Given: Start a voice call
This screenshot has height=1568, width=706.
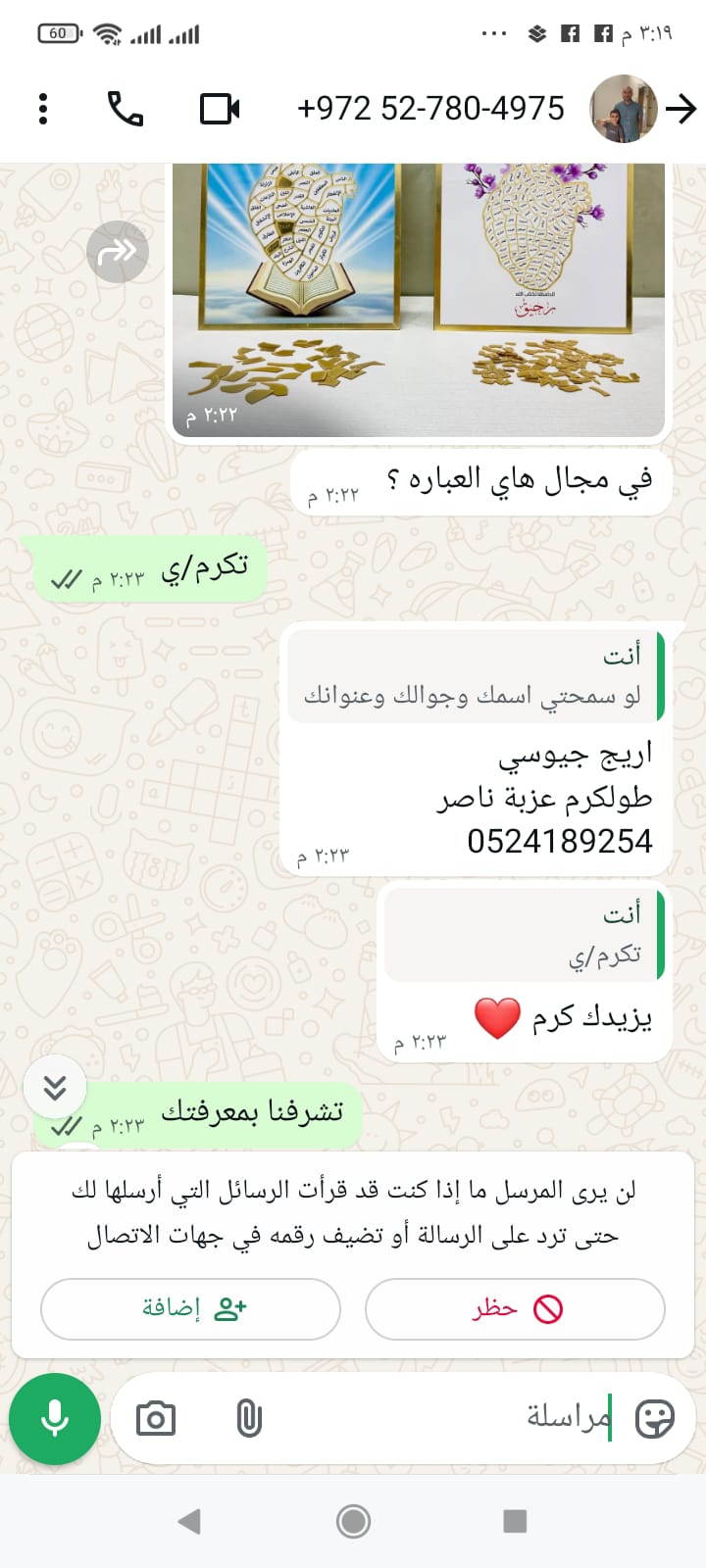Looking at the screenshot, I should (x=126, y=109).
